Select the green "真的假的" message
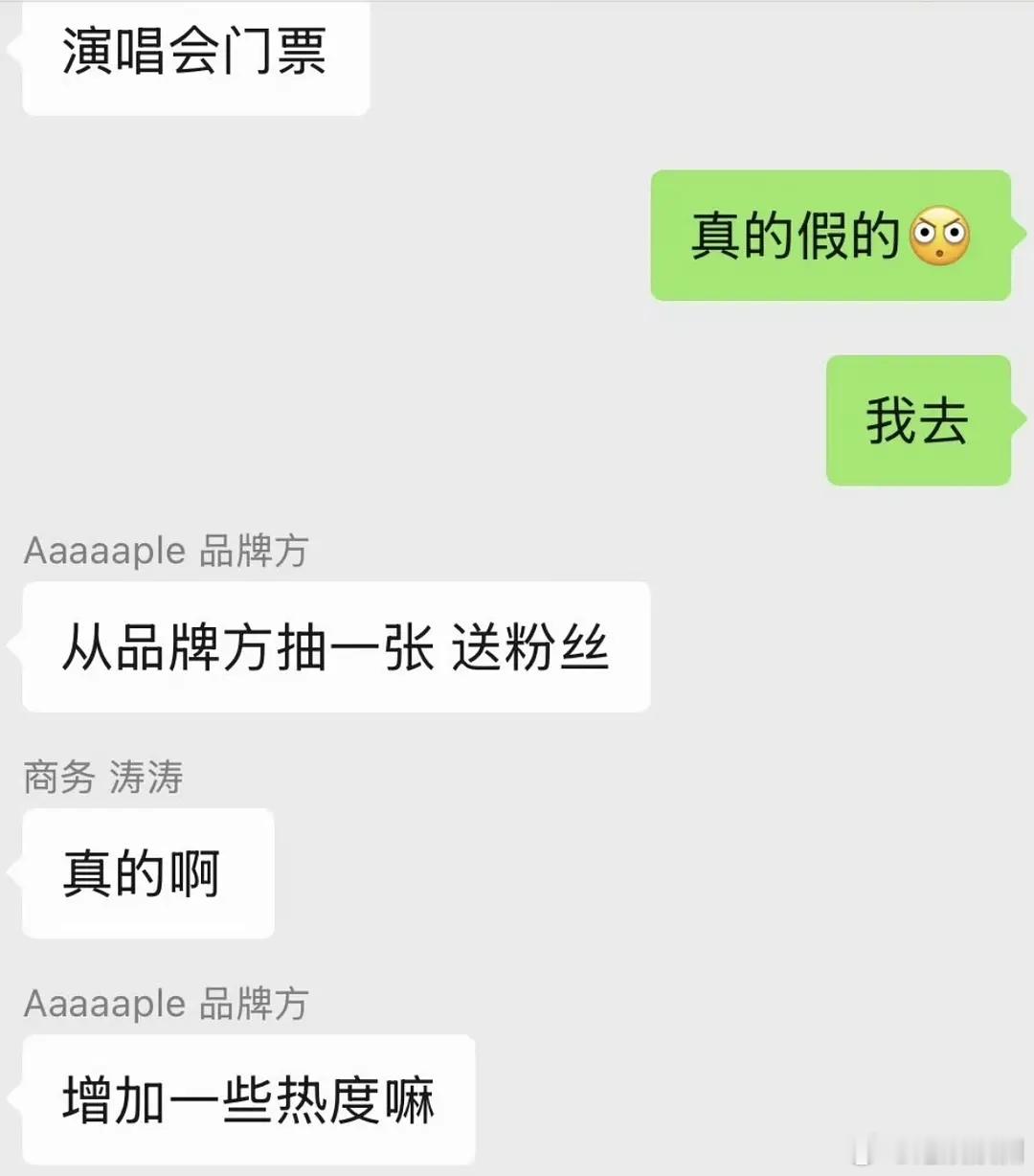This screenshot has width=1034, height=1176. pyautogui.click(x=828, y=237)
